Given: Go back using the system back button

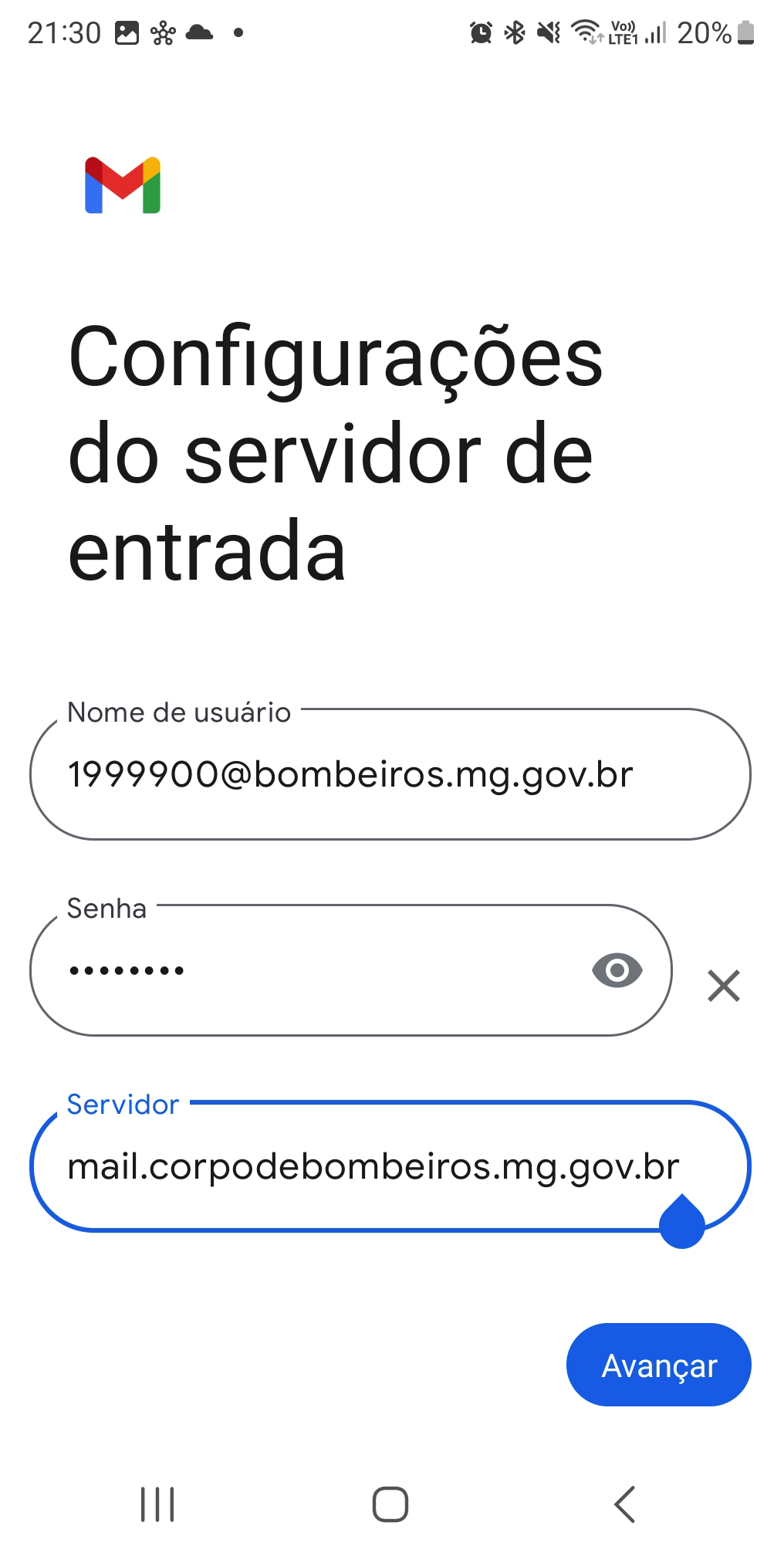Looking at the screenshot, I should 624,1504.
